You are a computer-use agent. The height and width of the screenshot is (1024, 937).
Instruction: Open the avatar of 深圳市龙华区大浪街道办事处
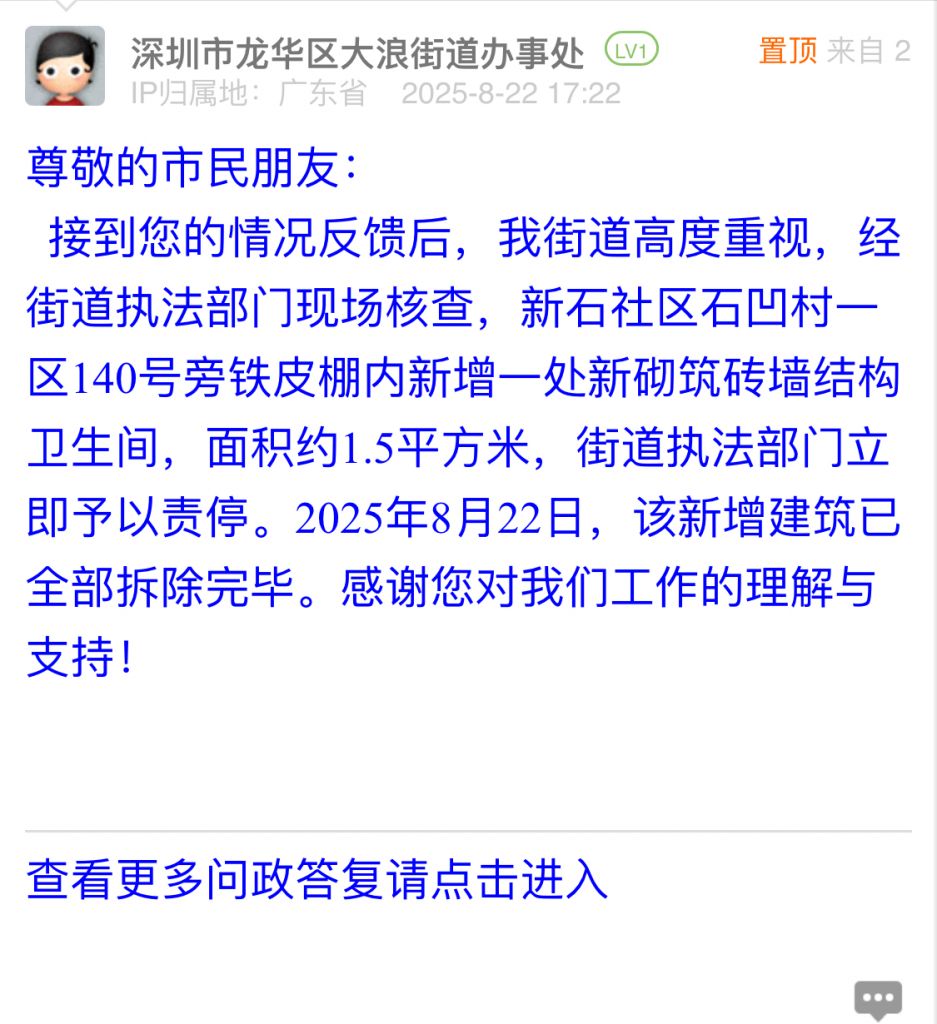(65, 66)
